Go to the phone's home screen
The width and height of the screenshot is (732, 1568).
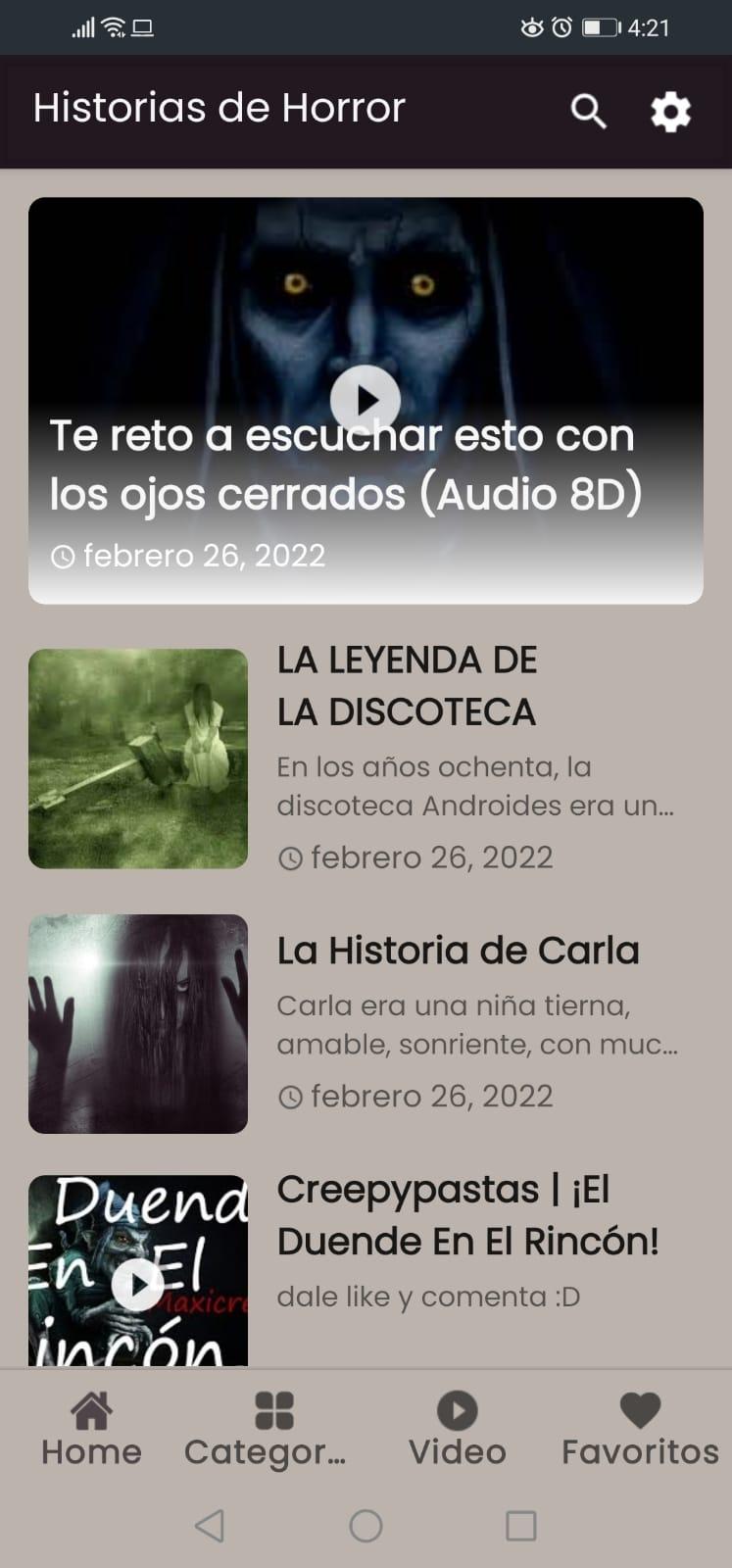(366, 1525)
